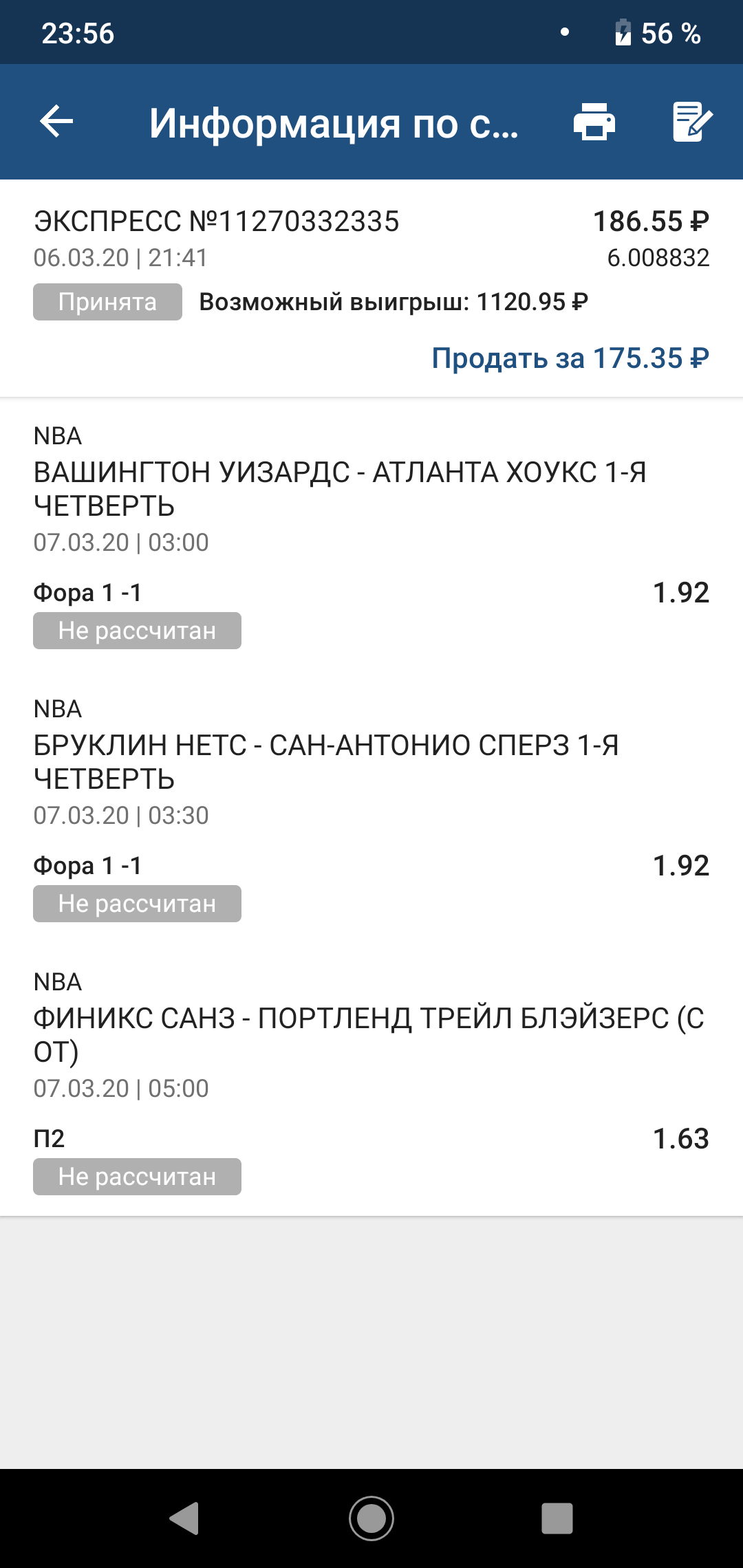Print the bet slip
This screenshot has height=1568, width=743.
[x=594, y=122]
